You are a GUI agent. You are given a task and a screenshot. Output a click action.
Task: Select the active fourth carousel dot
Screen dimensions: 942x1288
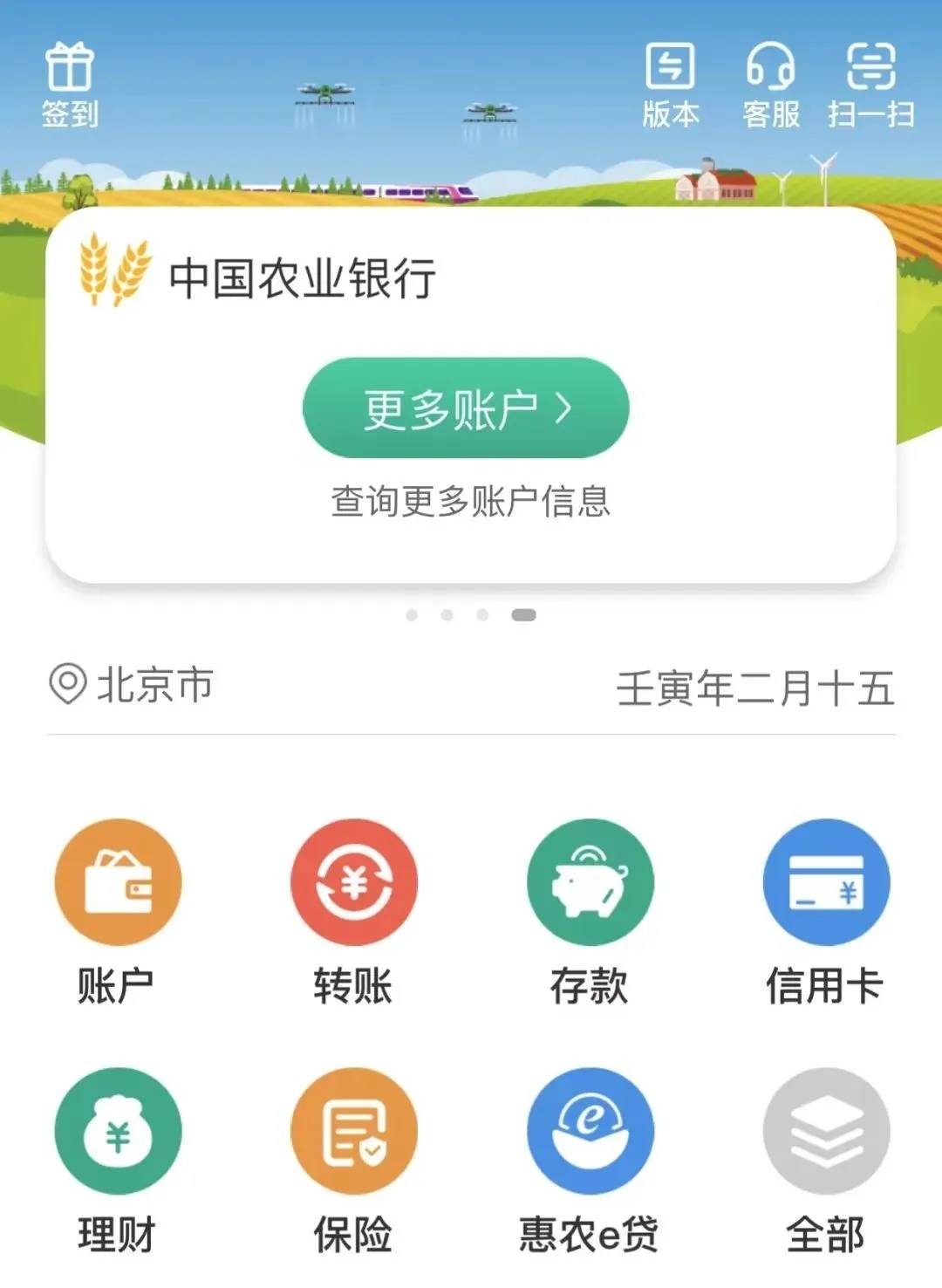pos(523,613)
